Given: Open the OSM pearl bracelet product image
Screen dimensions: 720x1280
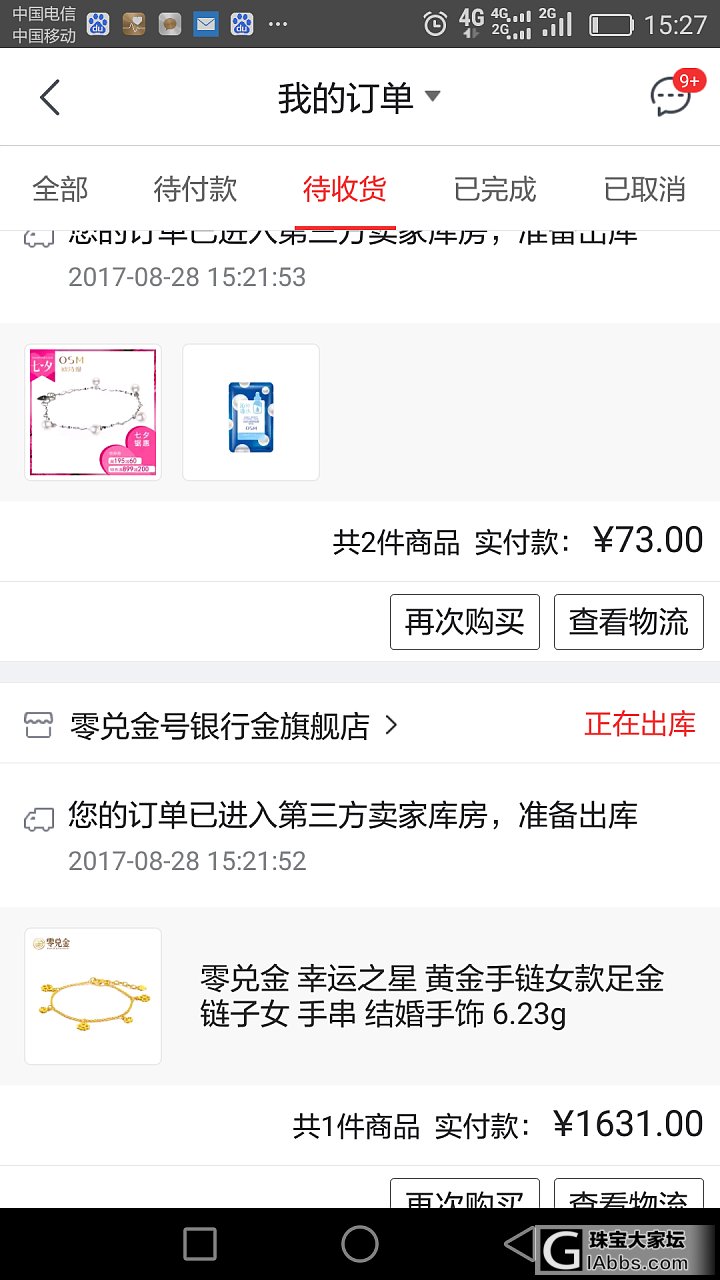Looking at the screenshot, I should [x=93, y=412].
